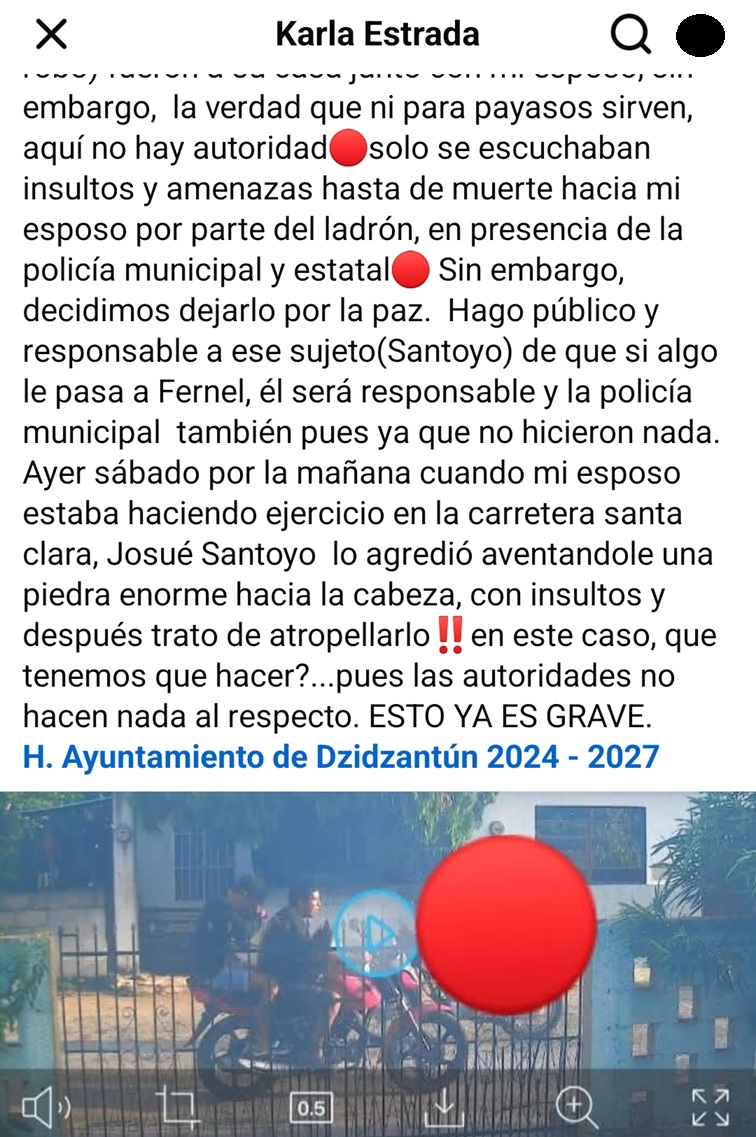
Task: Expand the video to fullscreen
Action: coord(710,1107)
